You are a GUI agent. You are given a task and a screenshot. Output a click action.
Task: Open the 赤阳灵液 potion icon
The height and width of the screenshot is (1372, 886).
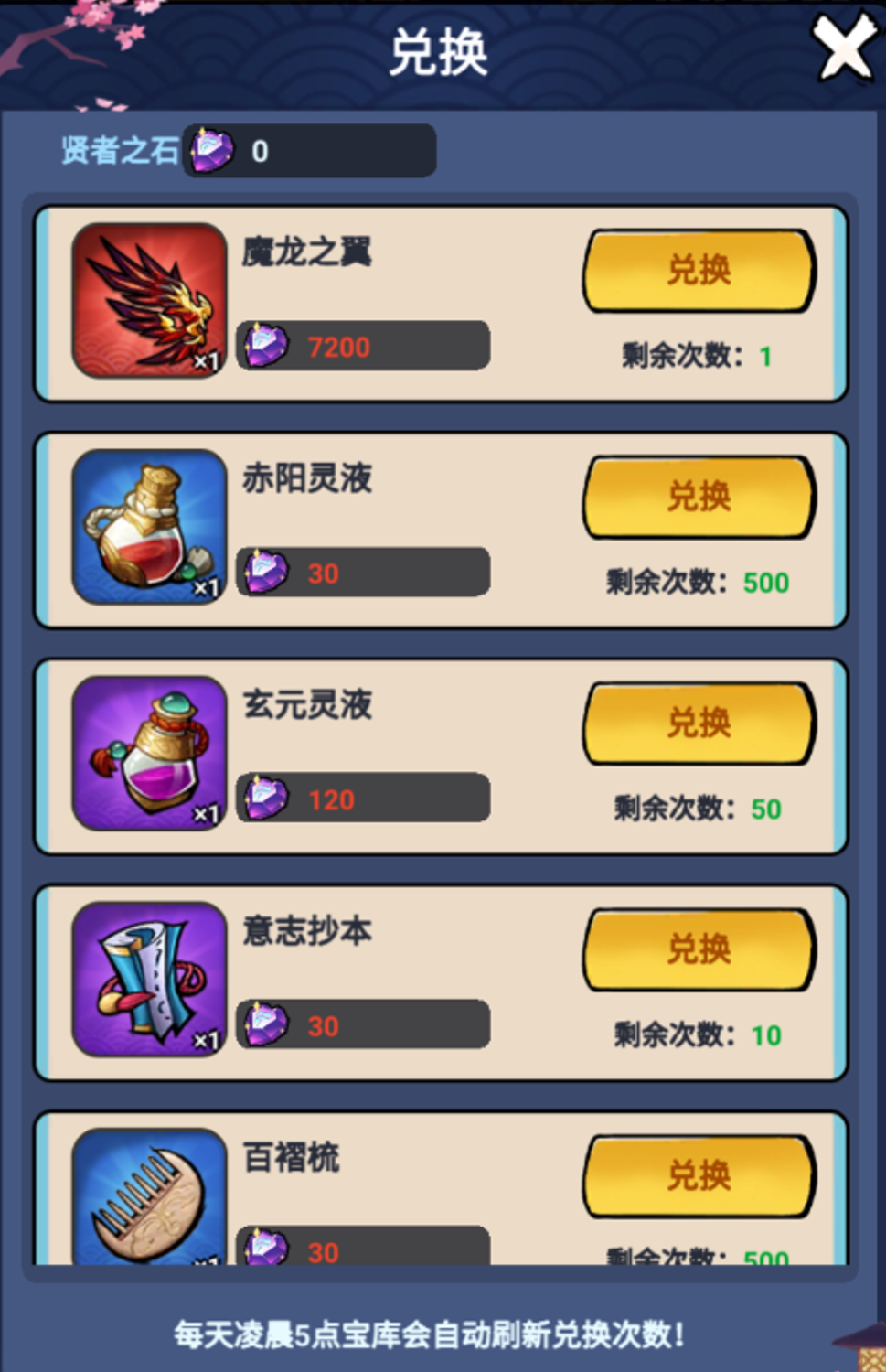click(149, 526)
